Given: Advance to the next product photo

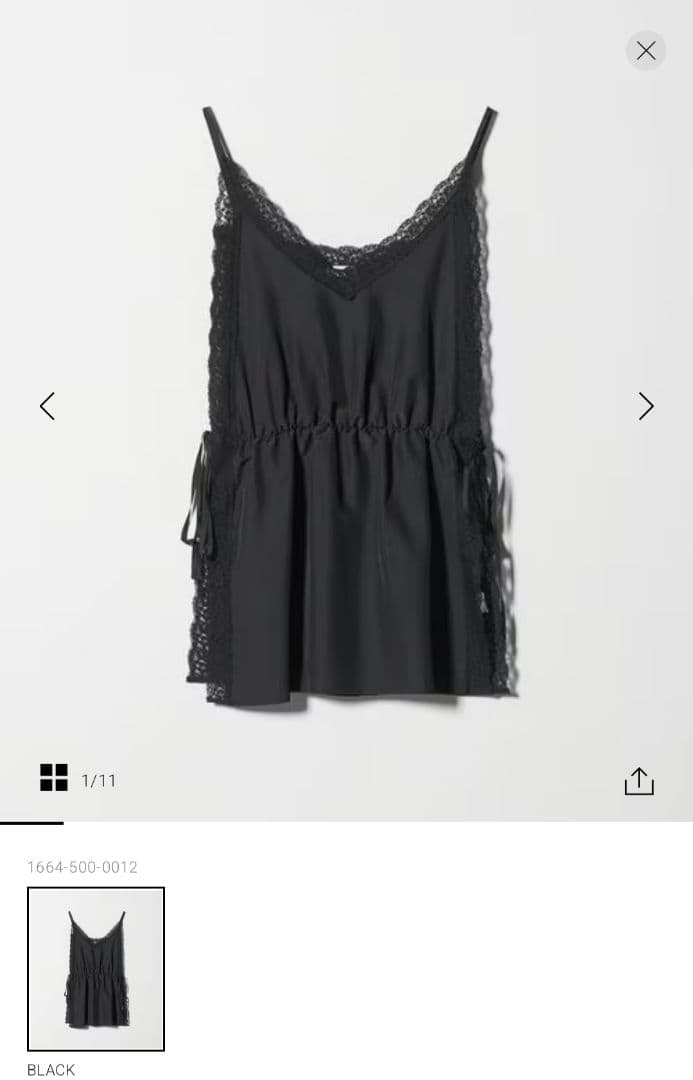Looking at the screenshot, I should (646, 406).
